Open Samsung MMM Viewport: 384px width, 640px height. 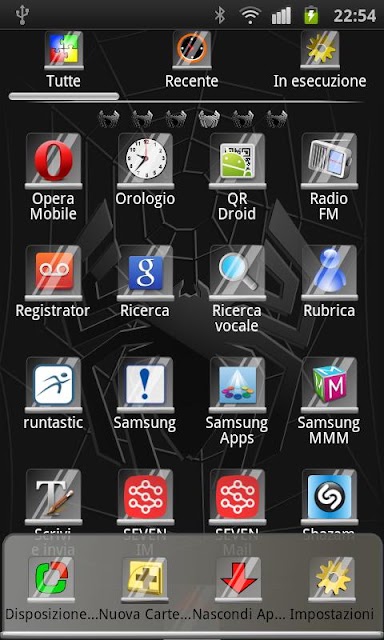[329, 401]
